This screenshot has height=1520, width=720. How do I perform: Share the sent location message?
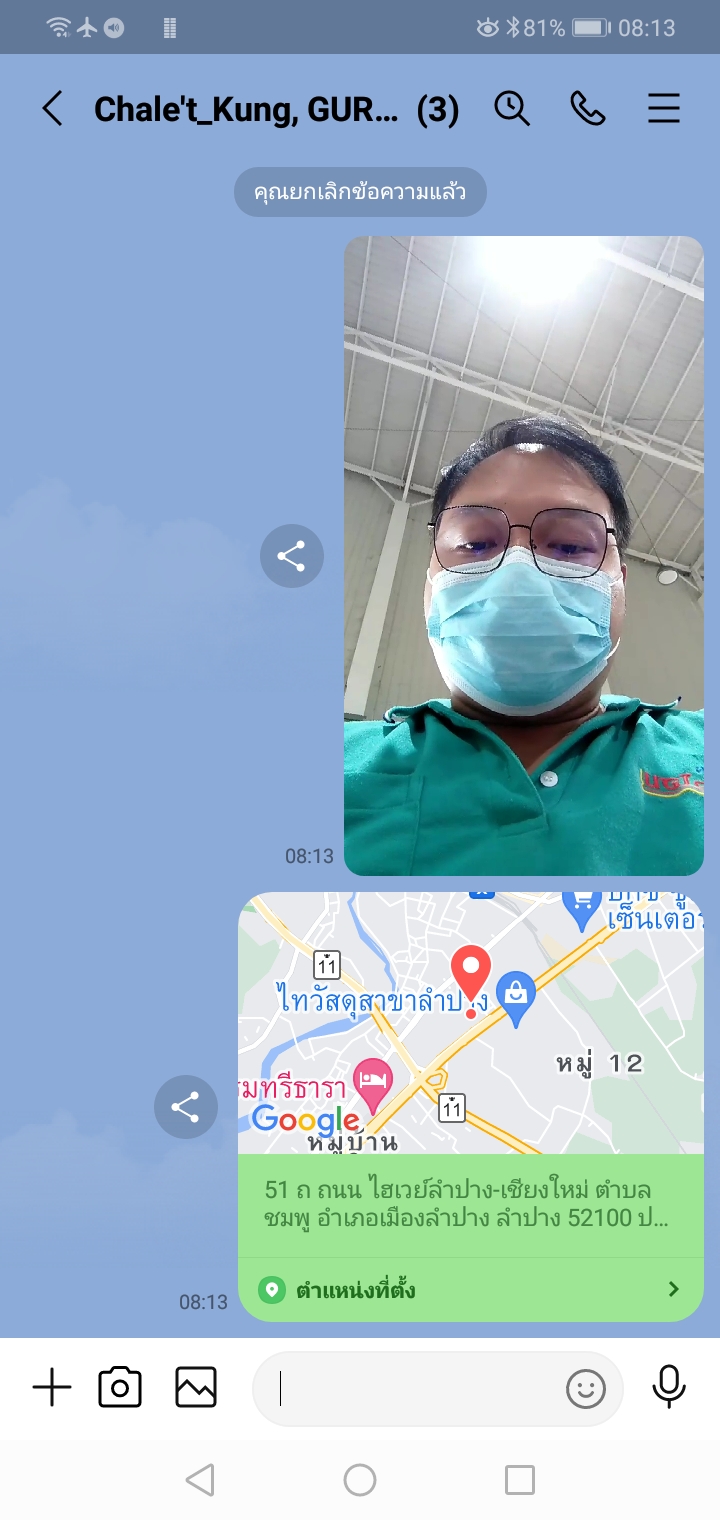tap(185, 1107)
